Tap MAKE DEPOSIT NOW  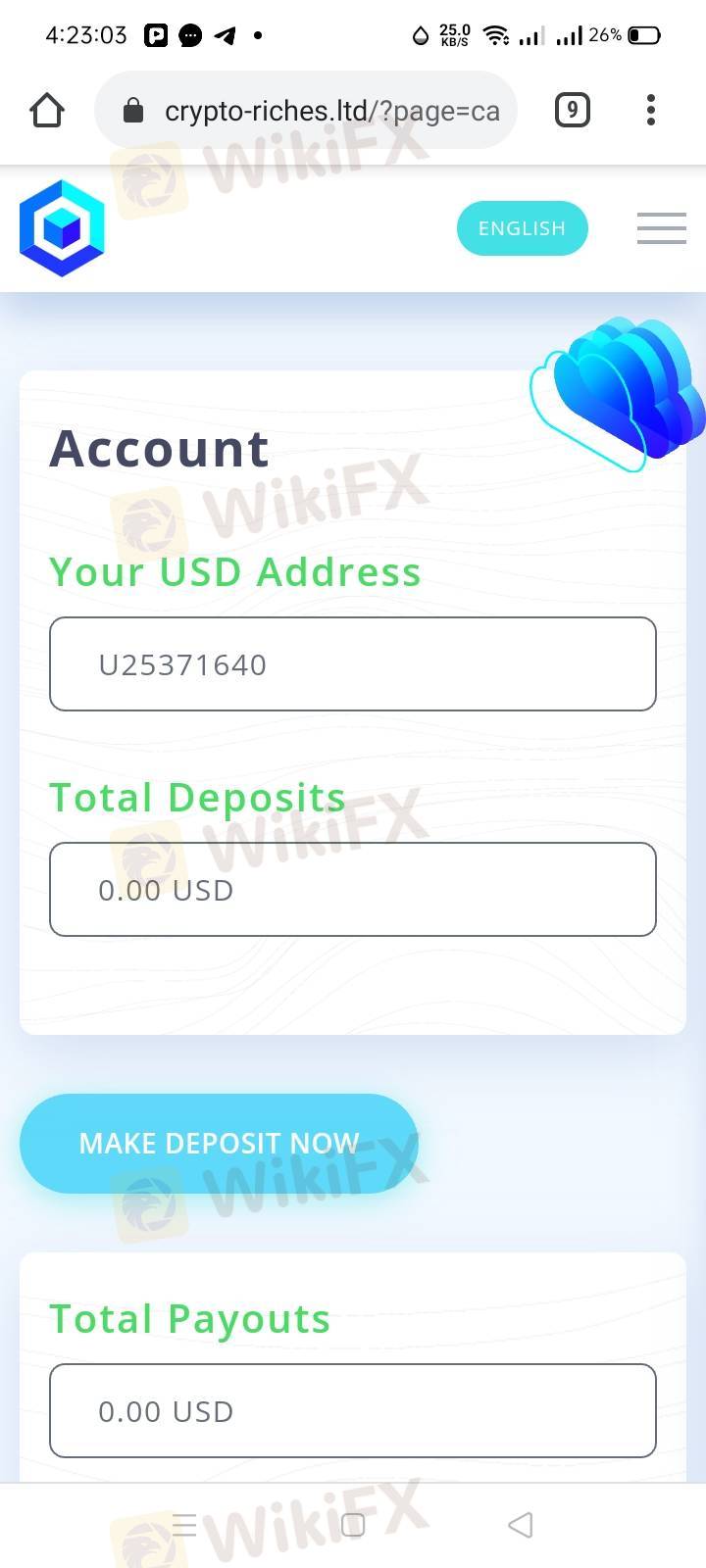click(x=219, y=1144)
